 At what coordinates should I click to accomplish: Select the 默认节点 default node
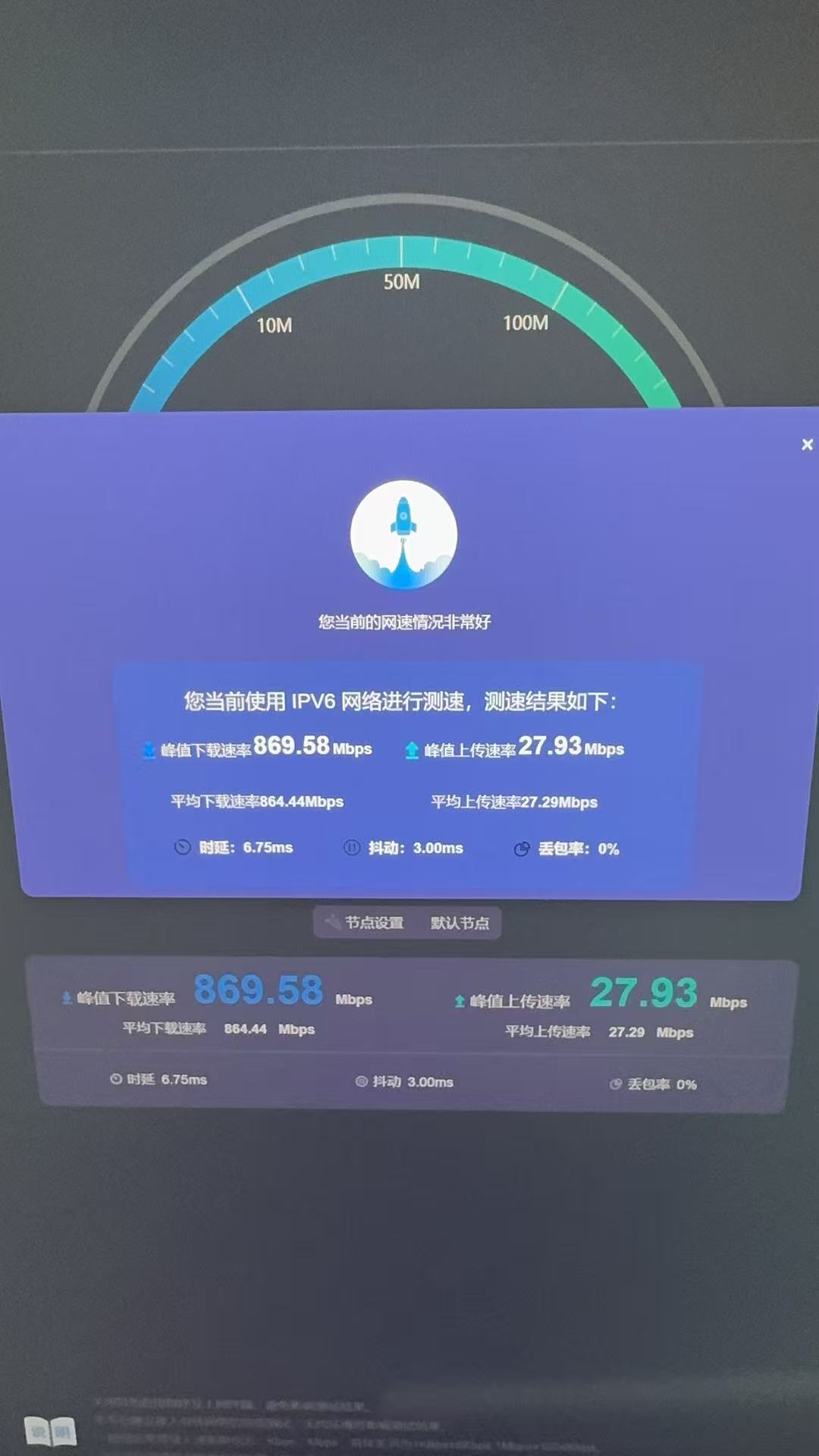[460, 923]
